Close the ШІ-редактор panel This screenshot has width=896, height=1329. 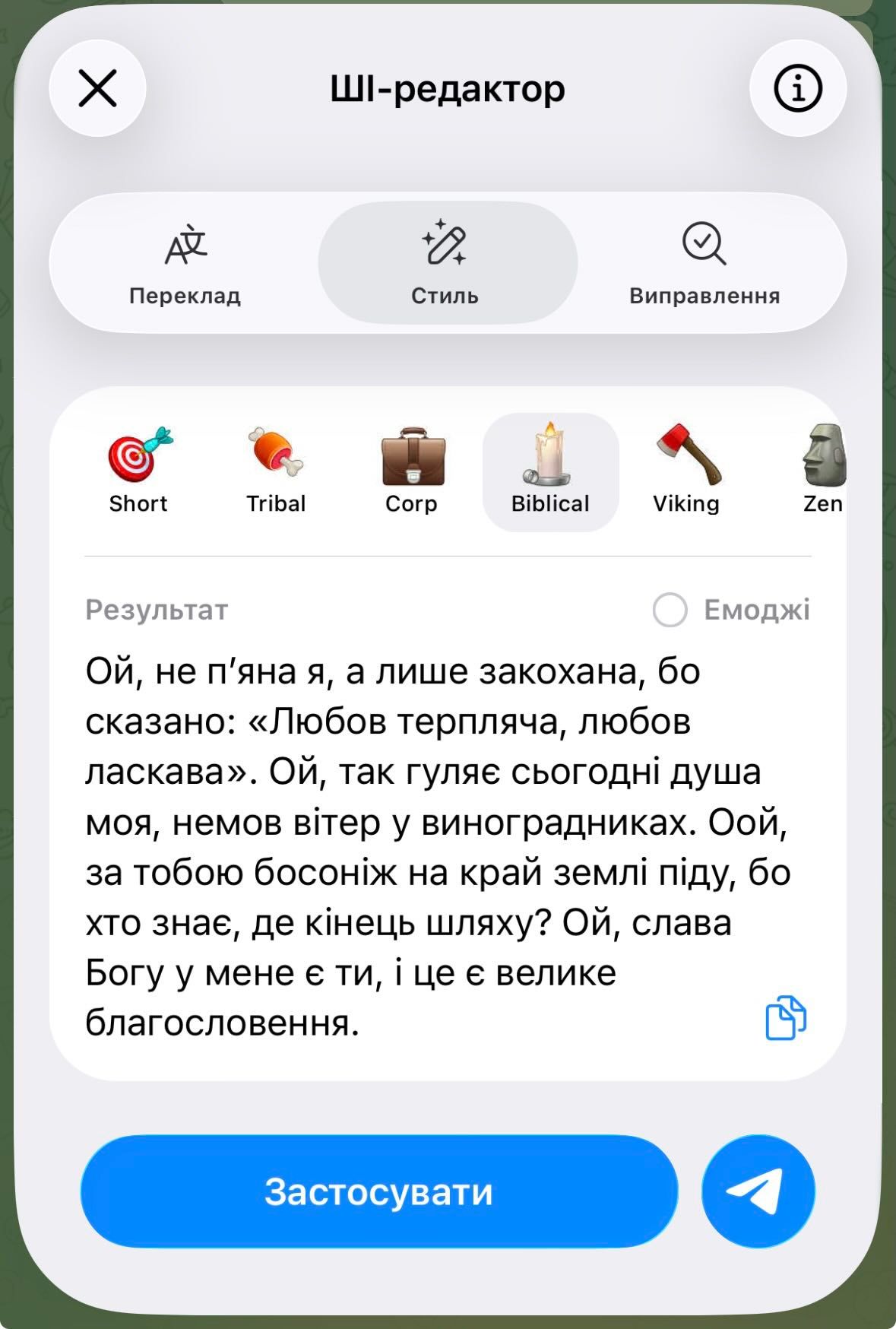[98, 88]
